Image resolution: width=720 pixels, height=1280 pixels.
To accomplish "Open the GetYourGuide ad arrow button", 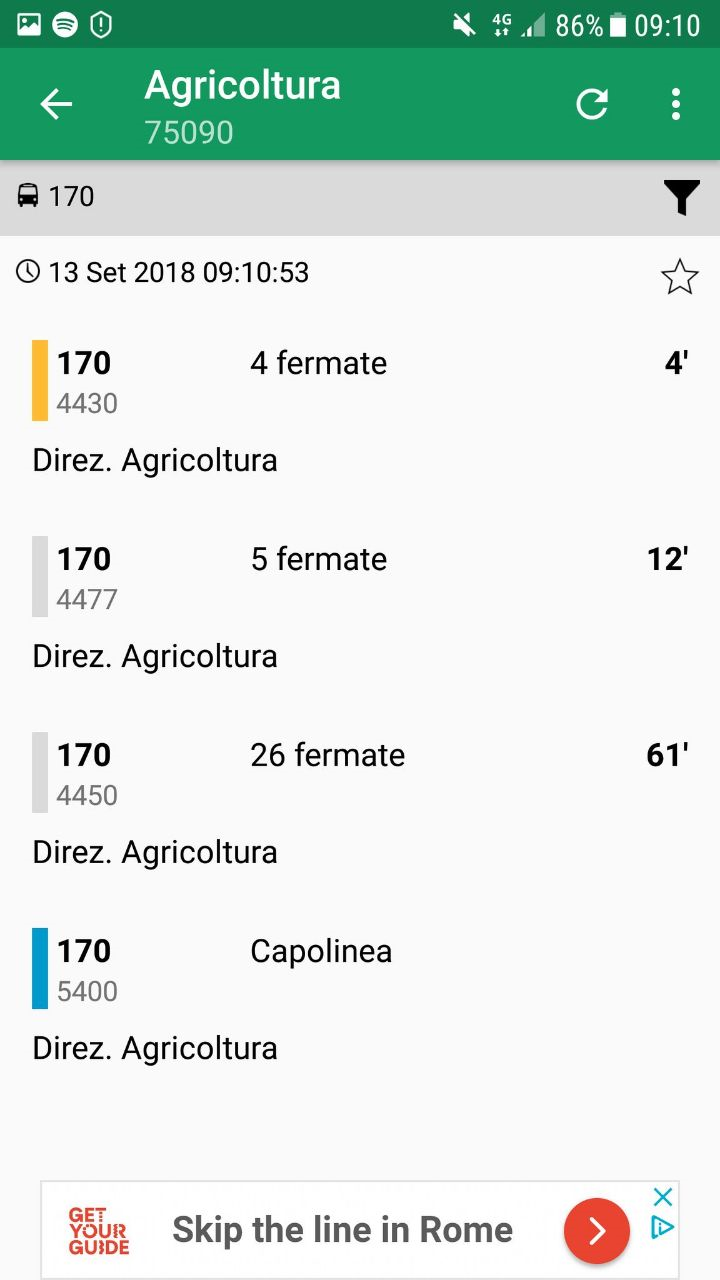I will click(x=597, y=1231).
